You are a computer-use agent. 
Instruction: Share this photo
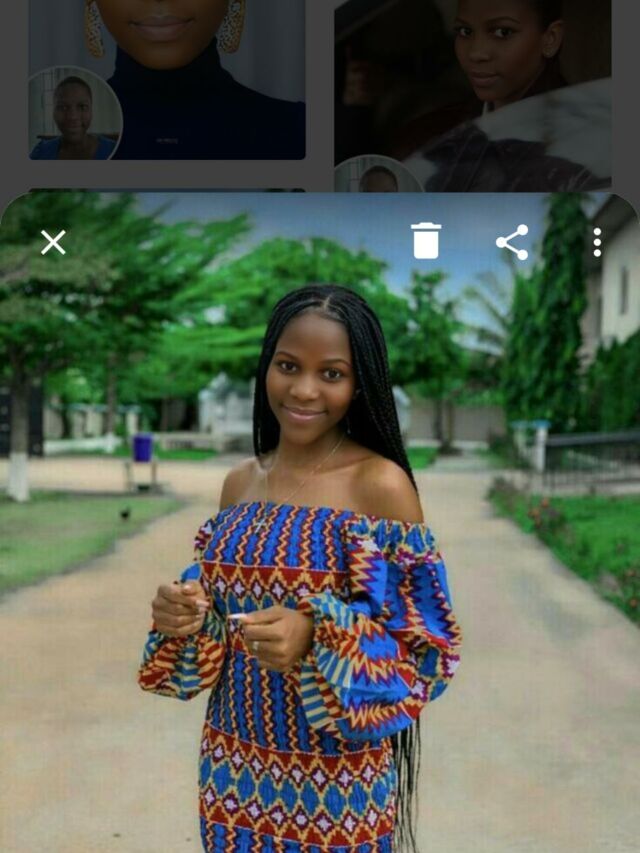tap(512, 242)
